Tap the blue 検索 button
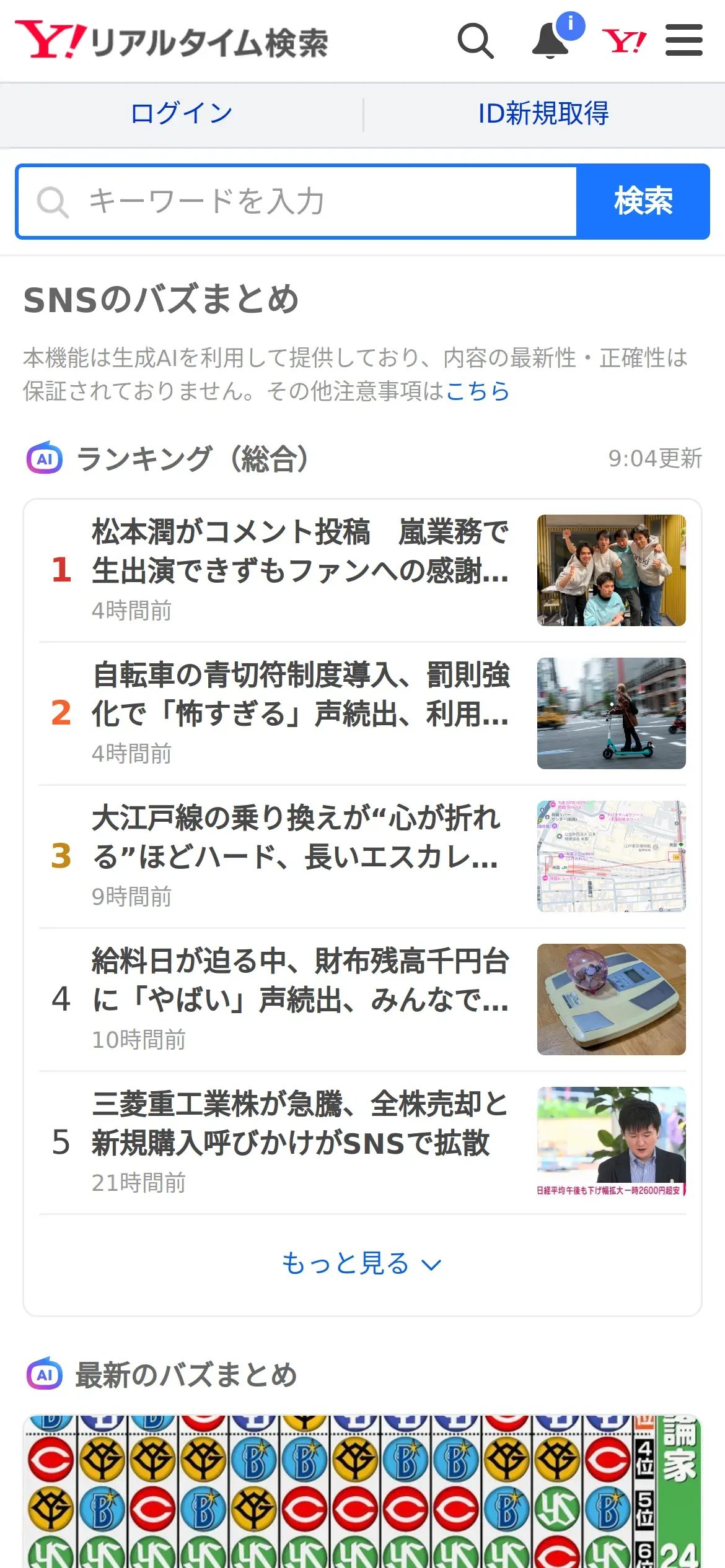725x1568 pixels. click(643, 202)
